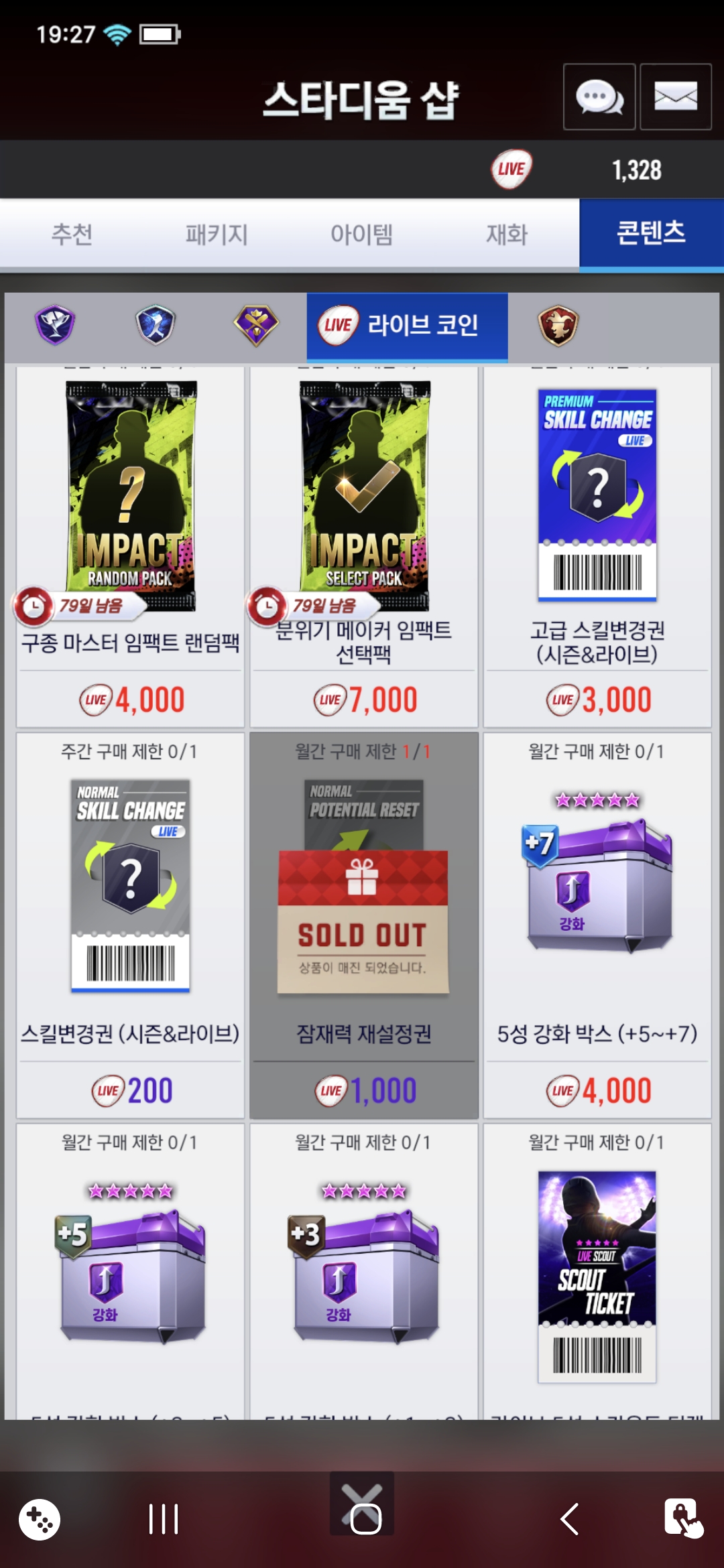Screen dimensions: 724x1568
Task: Select the purple trophy shield sub-tab
Action: coord(55,325)
